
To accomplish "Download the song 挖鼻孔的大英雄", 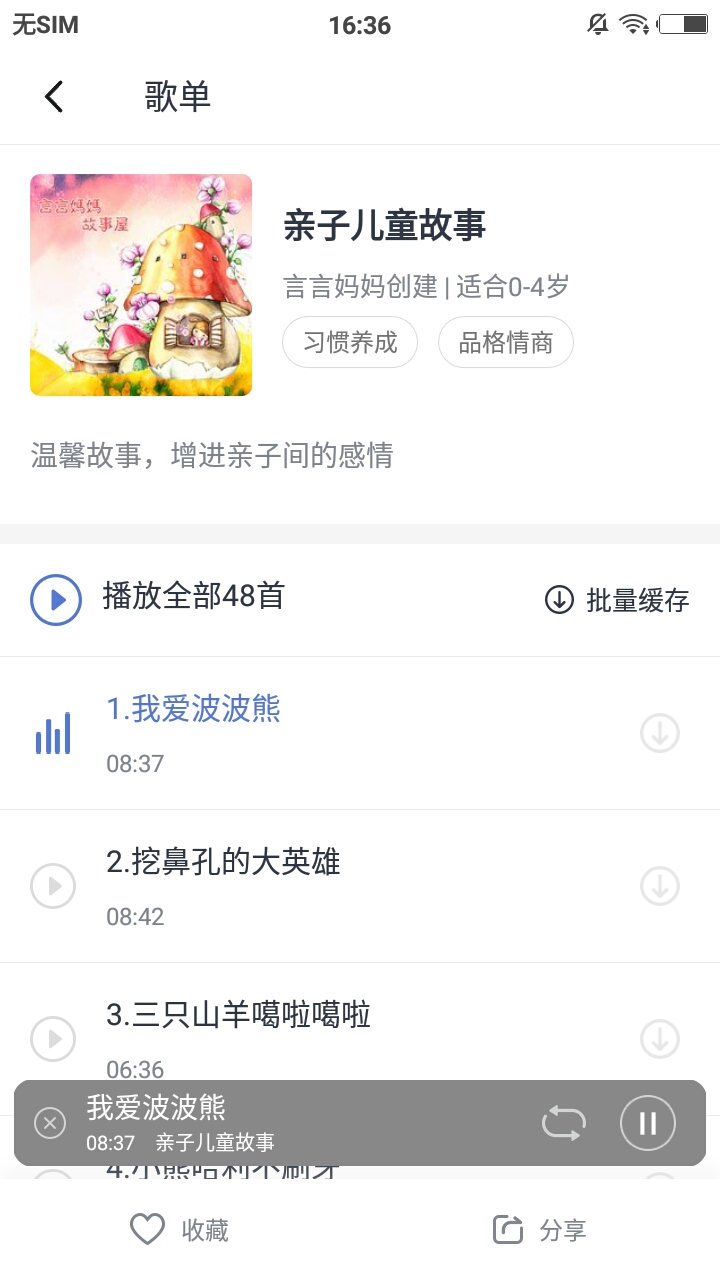I will point(659,886).
